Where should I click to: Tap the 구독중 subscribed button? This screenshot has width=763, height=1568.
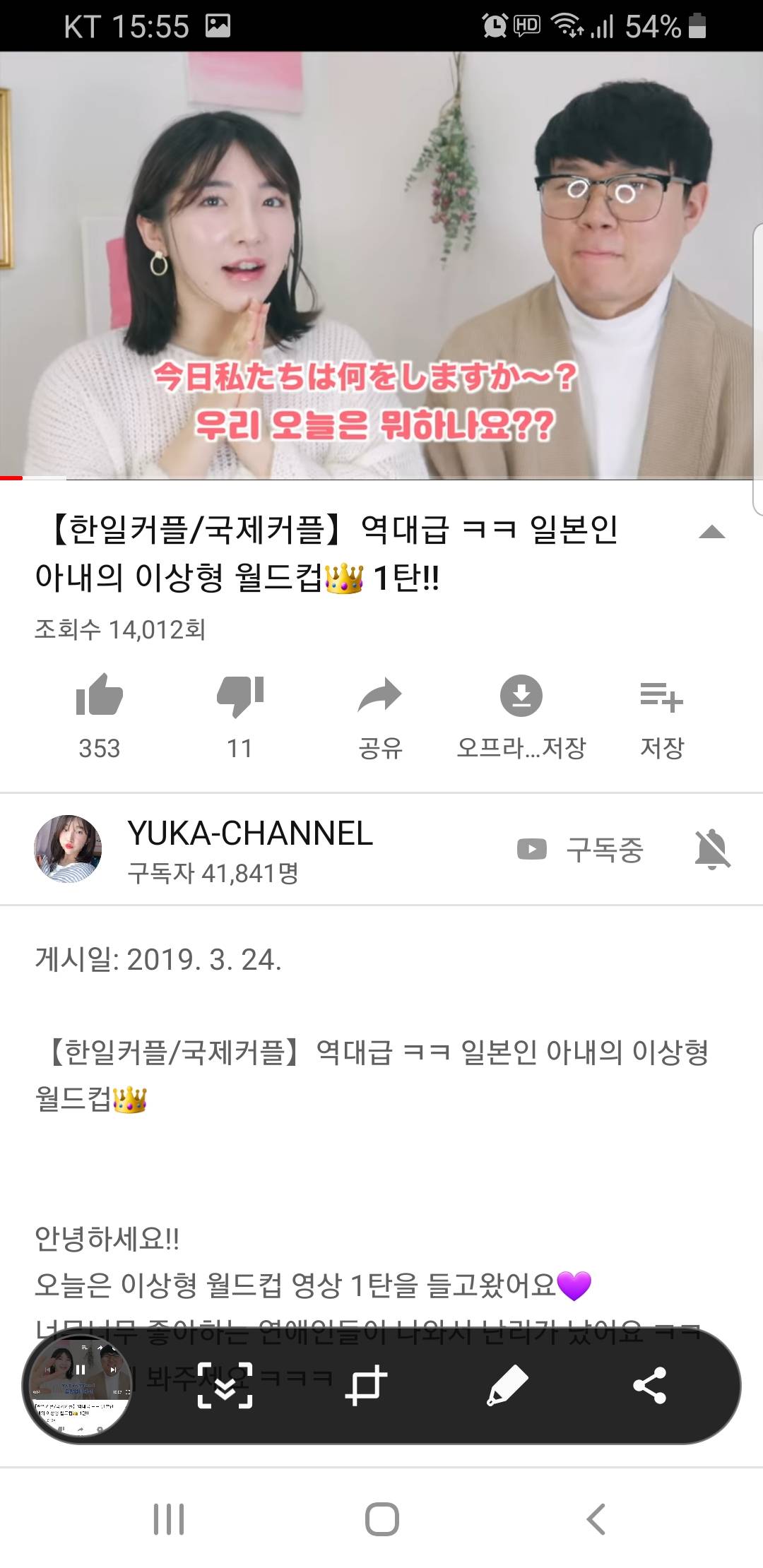[581, 850]
